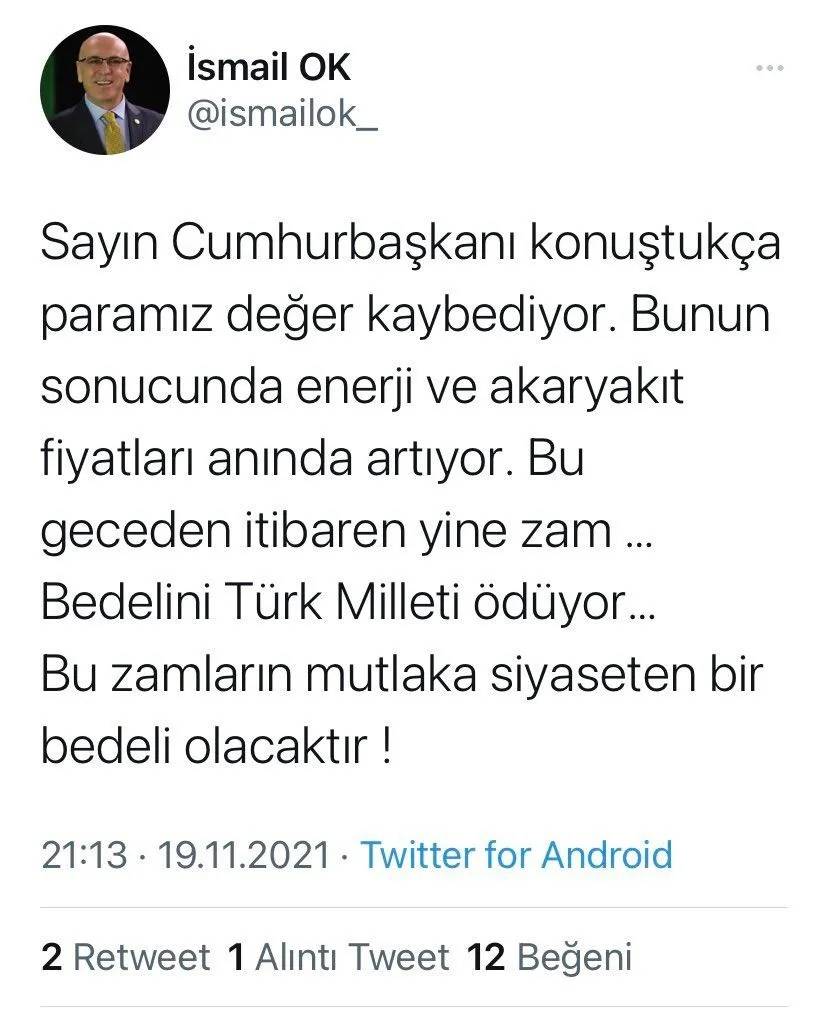View the 12 Beğeni list

tap(550, 958)
